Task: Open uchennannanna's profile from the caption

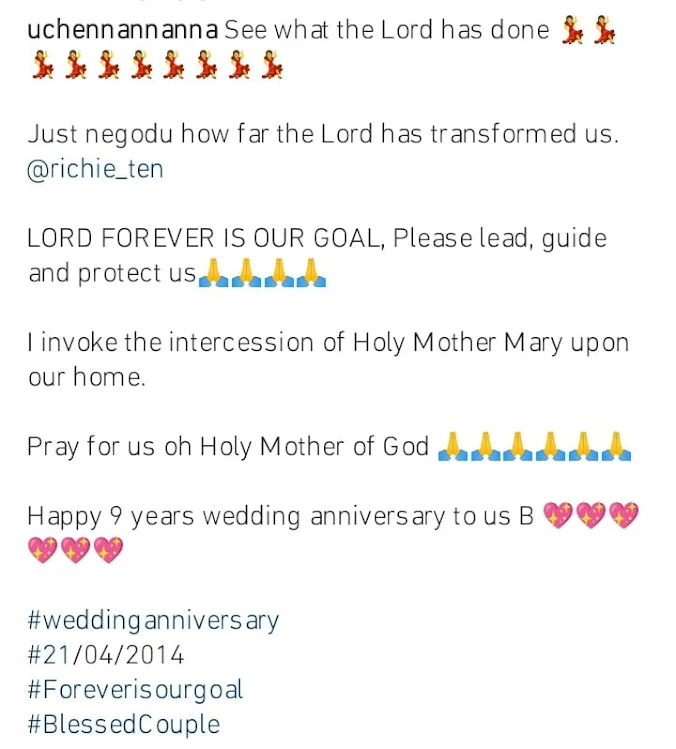Action: click(123, 30)
